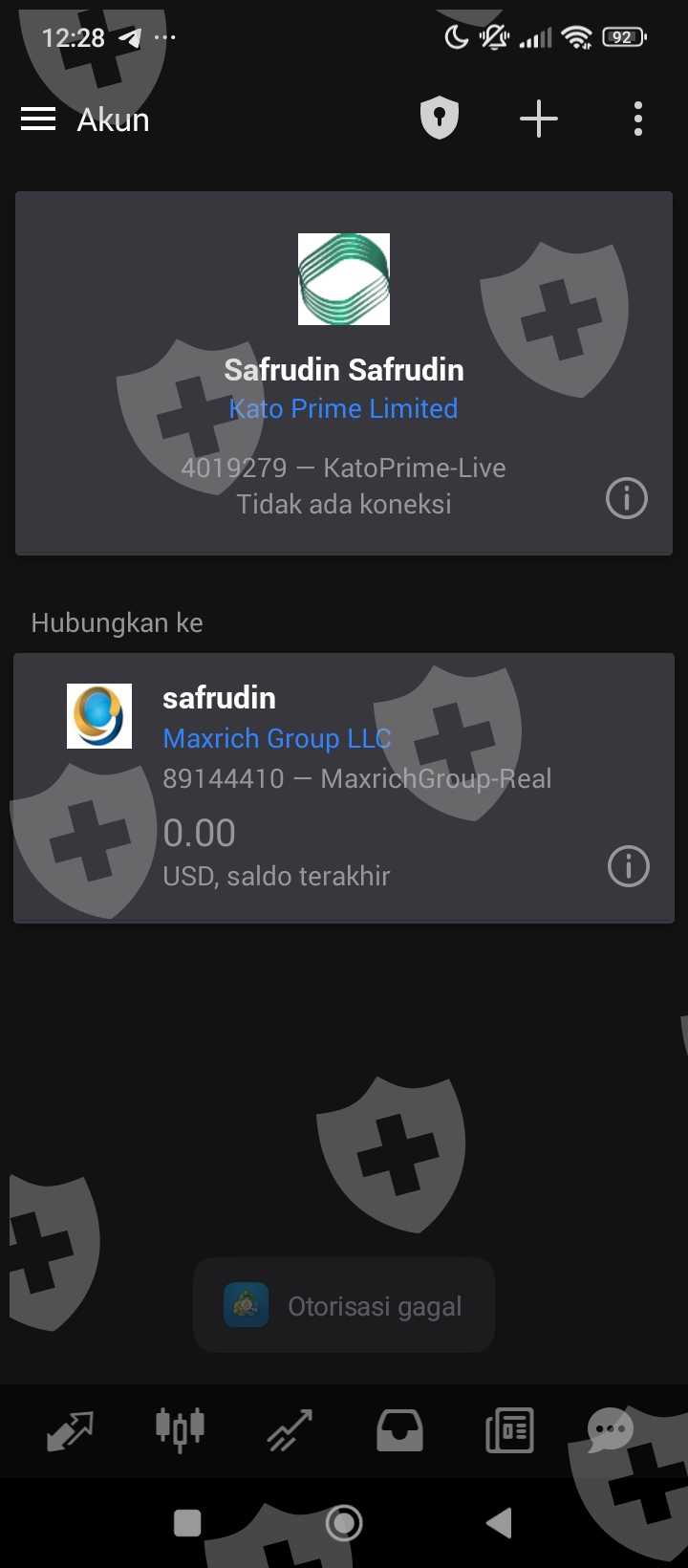
Task: Open the shield security icon
Action: click(440, 120)
